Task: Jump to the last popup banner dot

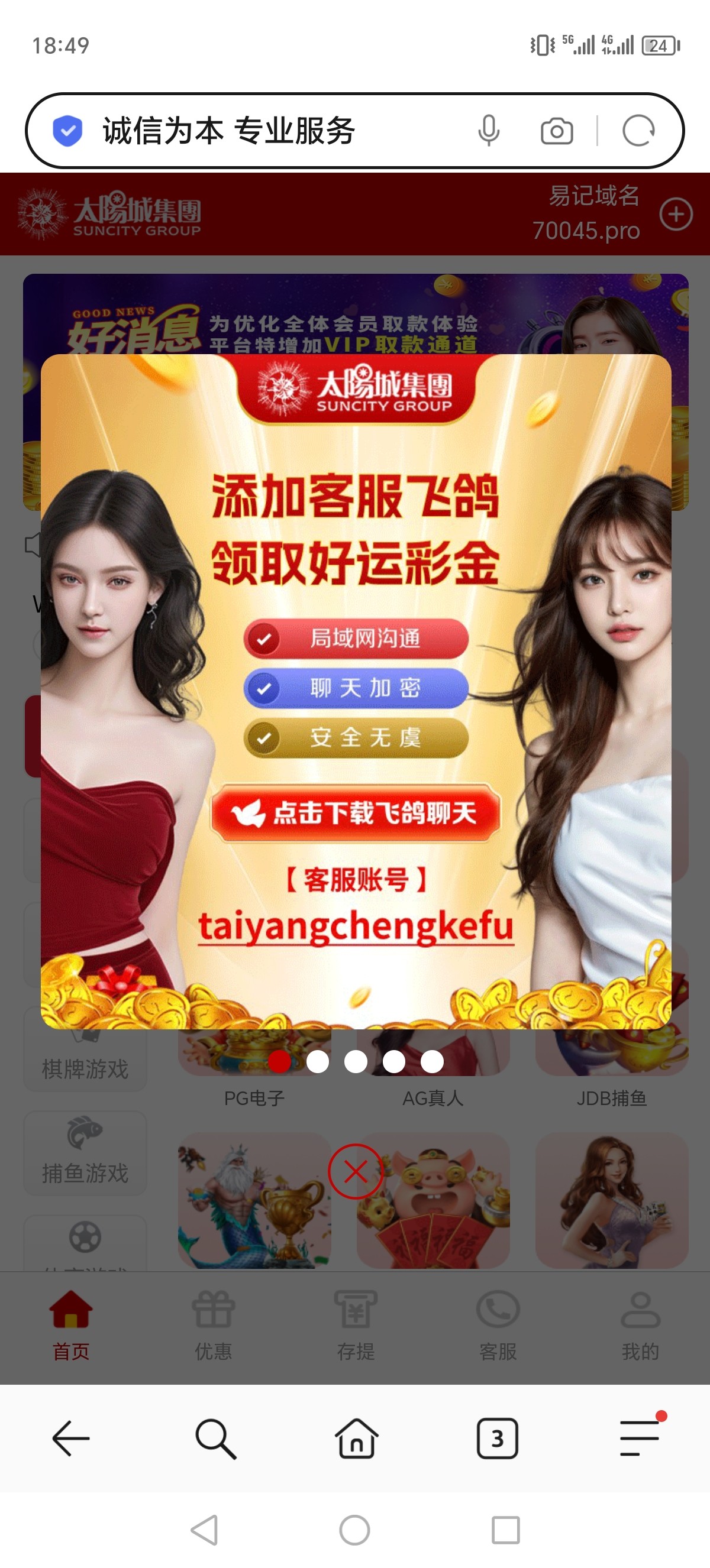Action: coord(432,1061)
